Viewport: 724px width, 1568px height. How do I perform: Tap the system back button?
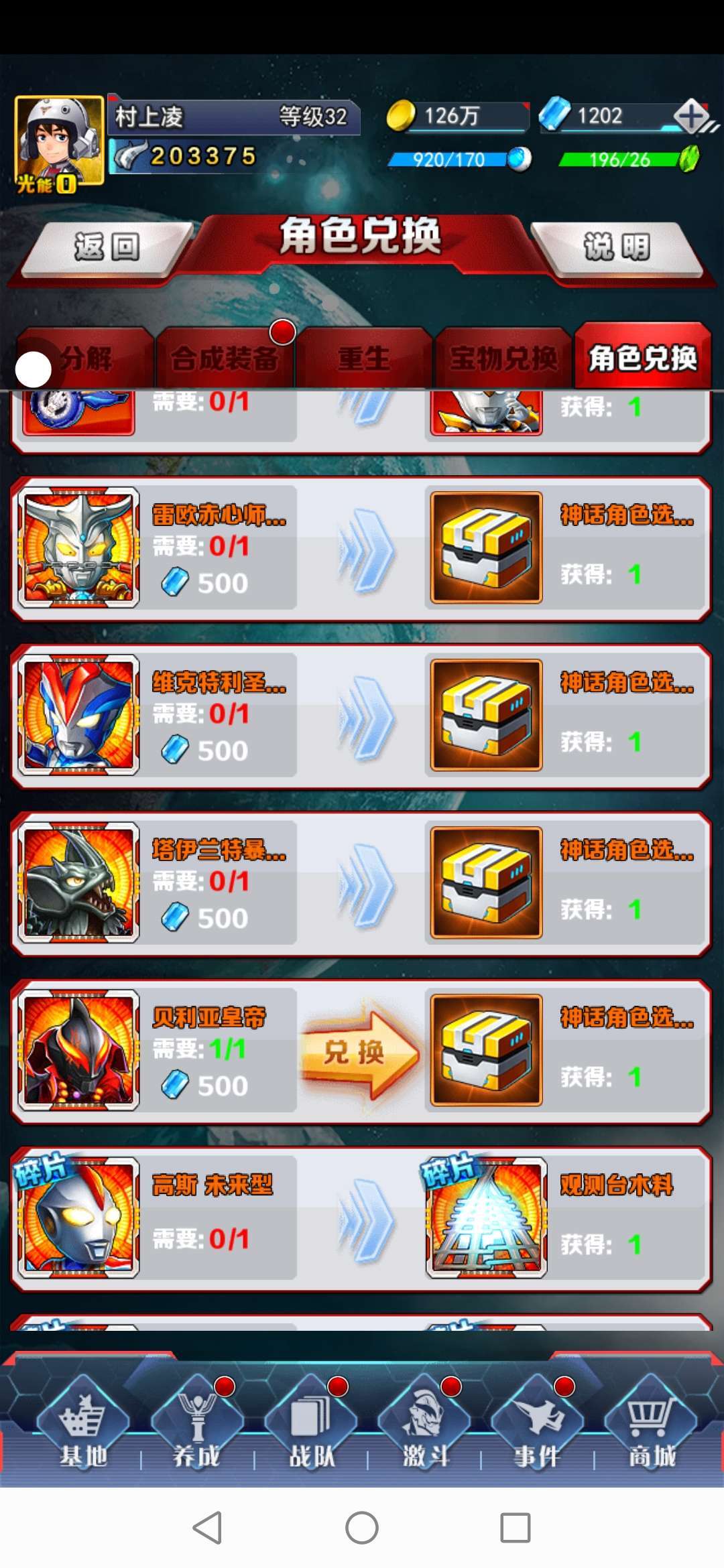click(207, 1528)
